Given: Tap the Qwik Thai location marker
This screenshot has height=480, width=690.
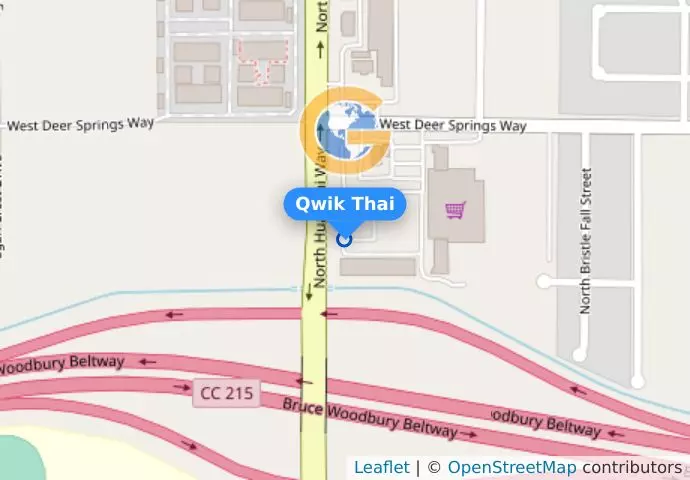Looking at the screenshot, I should [345, 238].
